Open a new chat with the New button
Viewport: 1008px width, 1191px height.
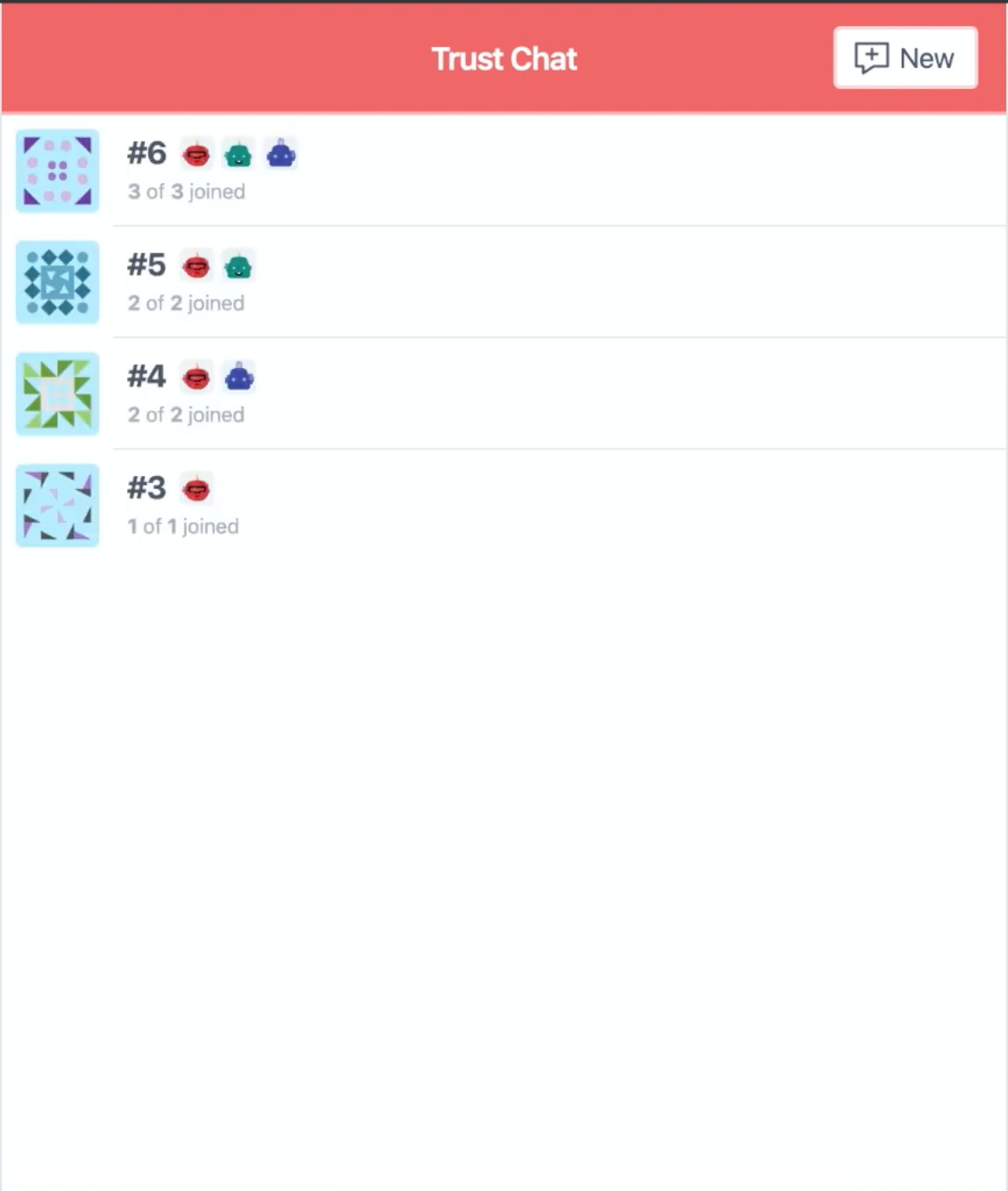(905, 58)
